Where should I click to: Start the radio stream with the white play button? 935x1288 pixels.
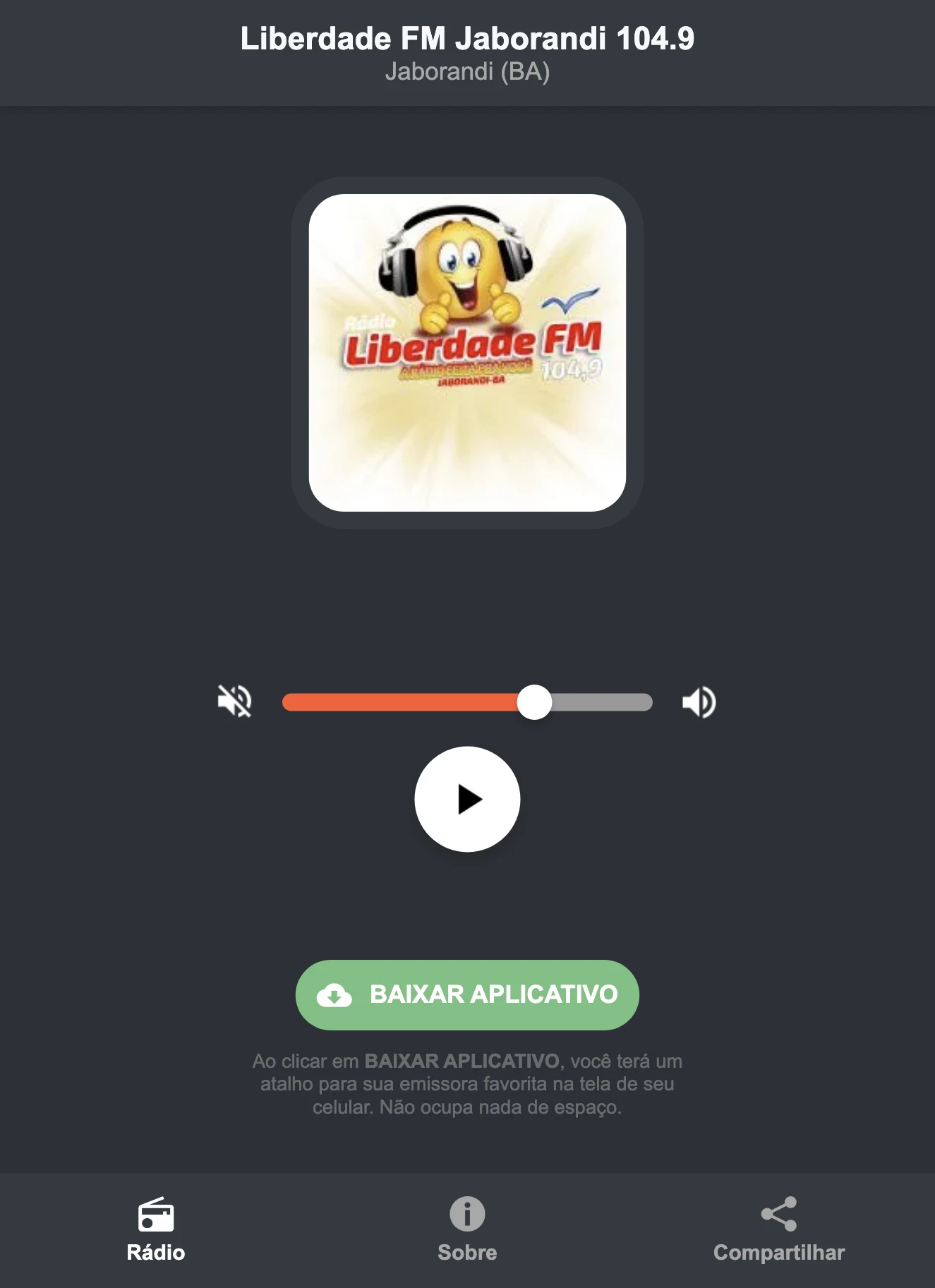pyautogui.click(x=467, y=799)
